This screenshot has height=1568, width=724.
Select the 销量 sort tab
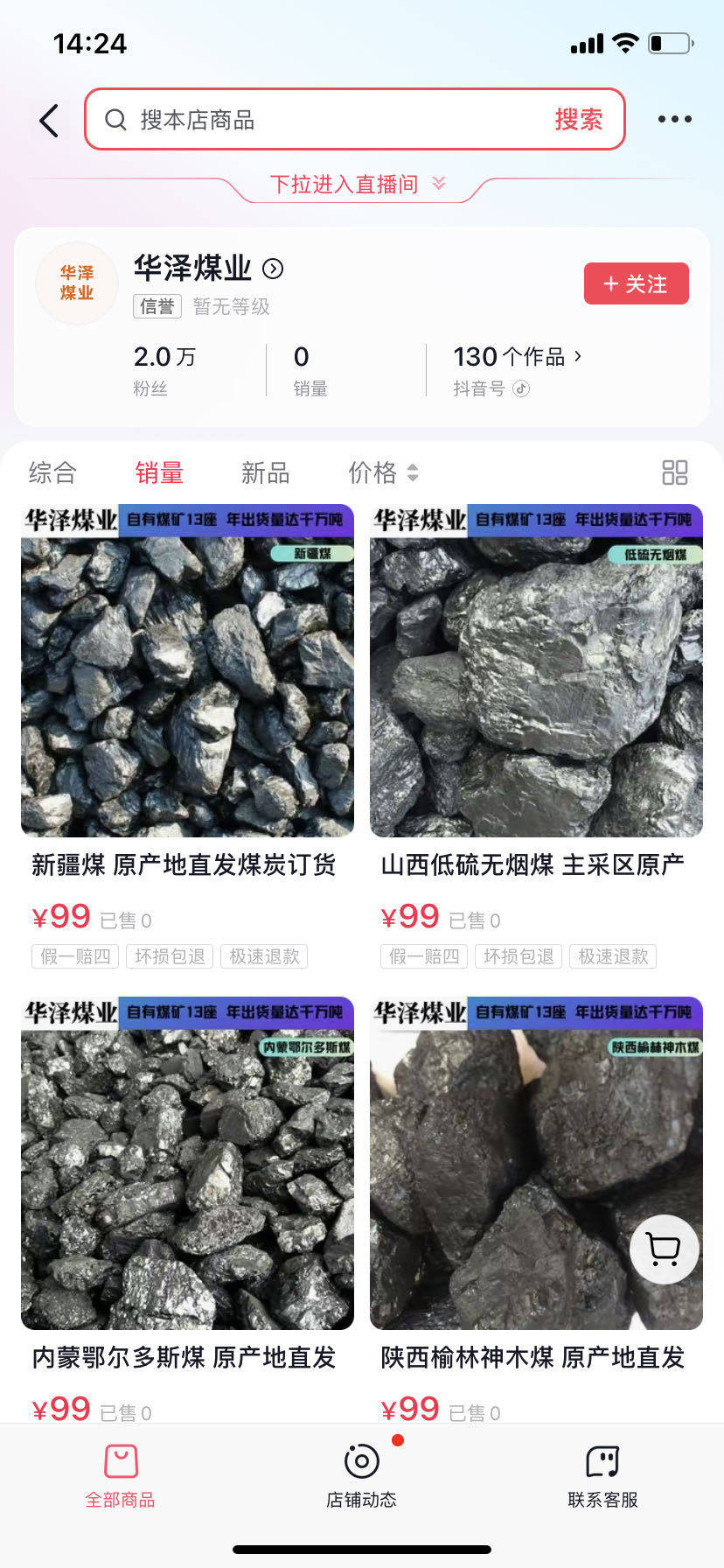(x=159, y=473)
